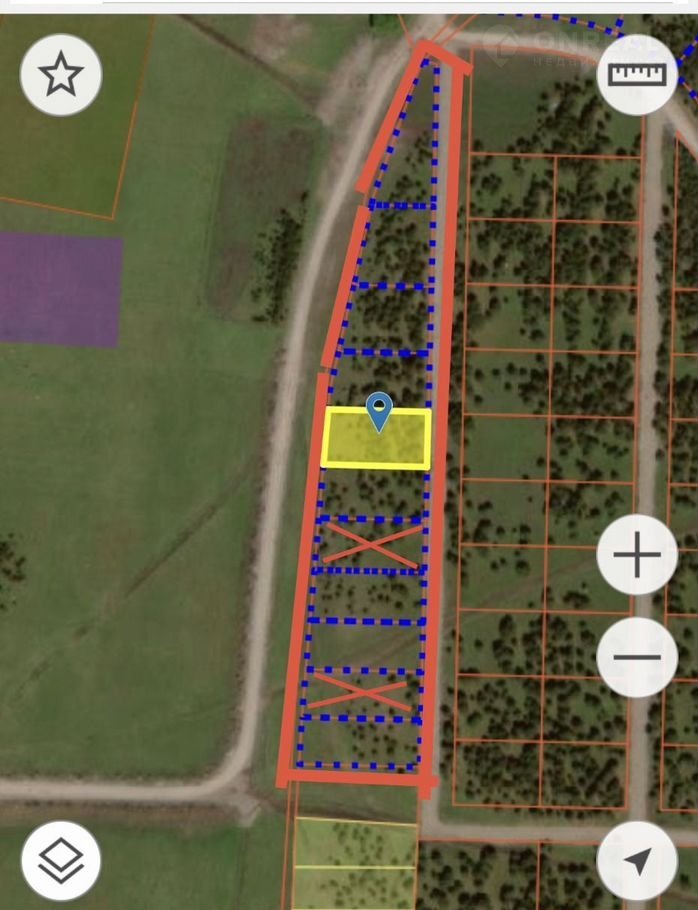Tap the blue pin on the highlighted parcel
The height and width of the screenshot is (910, 698).
(379, 411)
